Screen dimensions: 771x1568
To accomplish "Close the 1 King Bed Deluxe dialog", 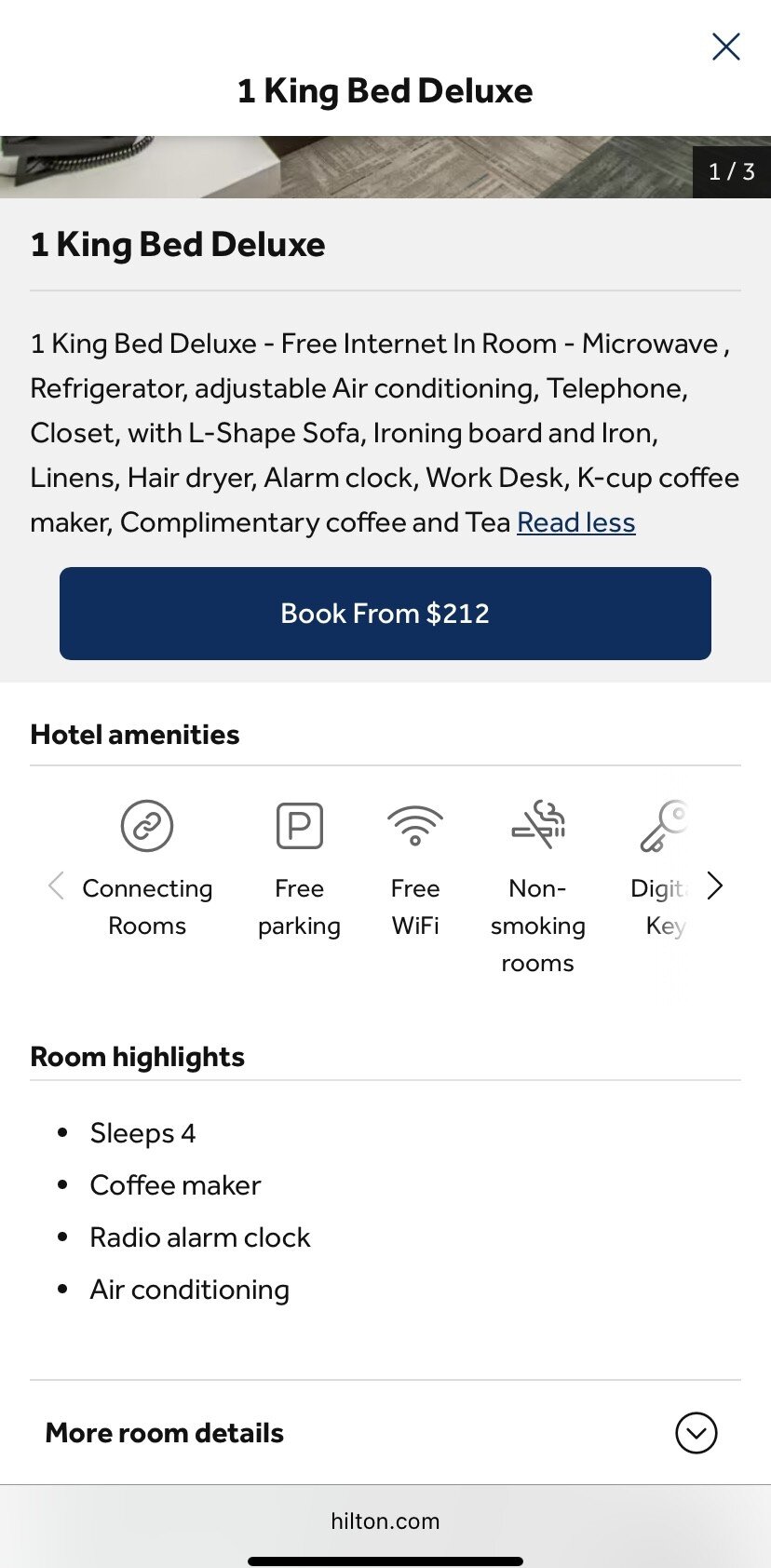I will [x=725, y=46].
